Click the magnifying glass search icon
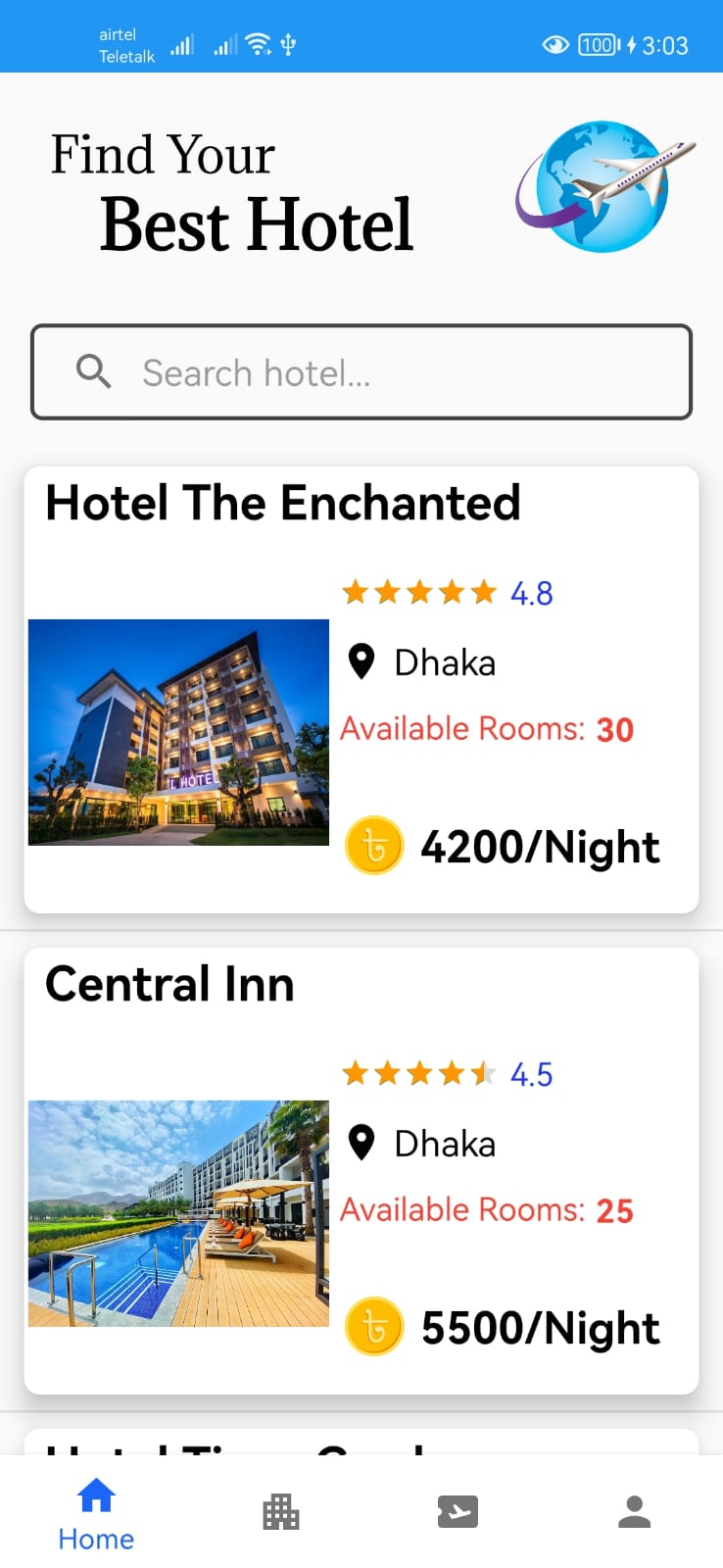Image resolution: width=723 pixels, height=1568 pixels. click(94, 371)
